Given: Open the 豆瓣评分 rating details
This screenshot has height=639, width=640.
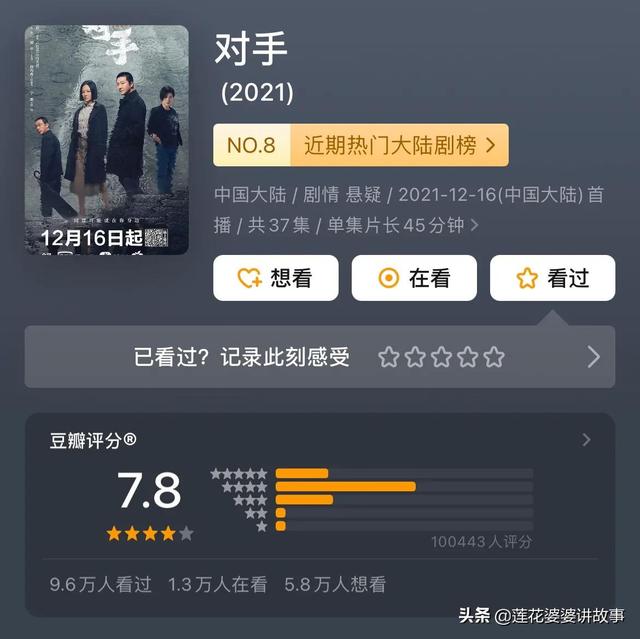Looking at the screenshot, I should 586,440.
